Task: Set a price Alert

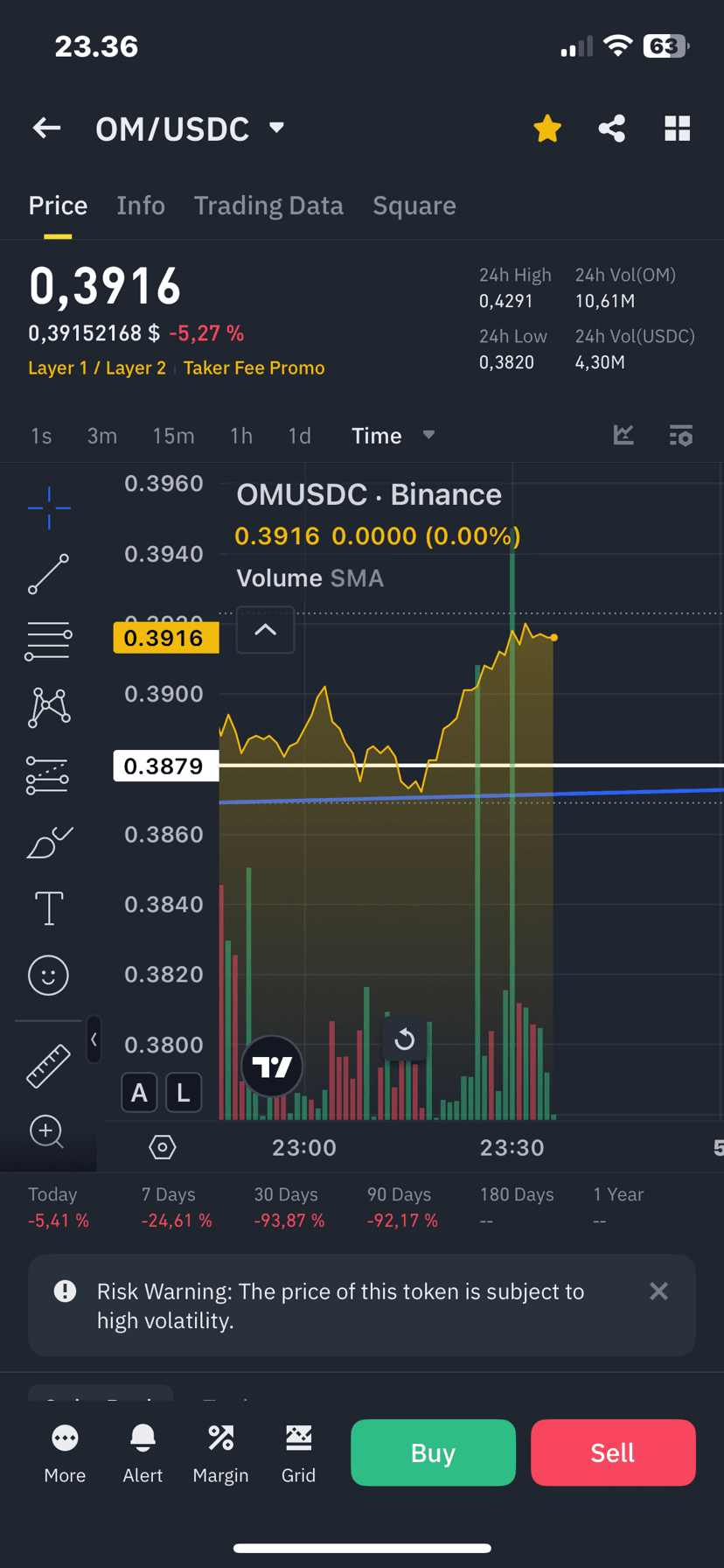Action: tap(143, 1452)
